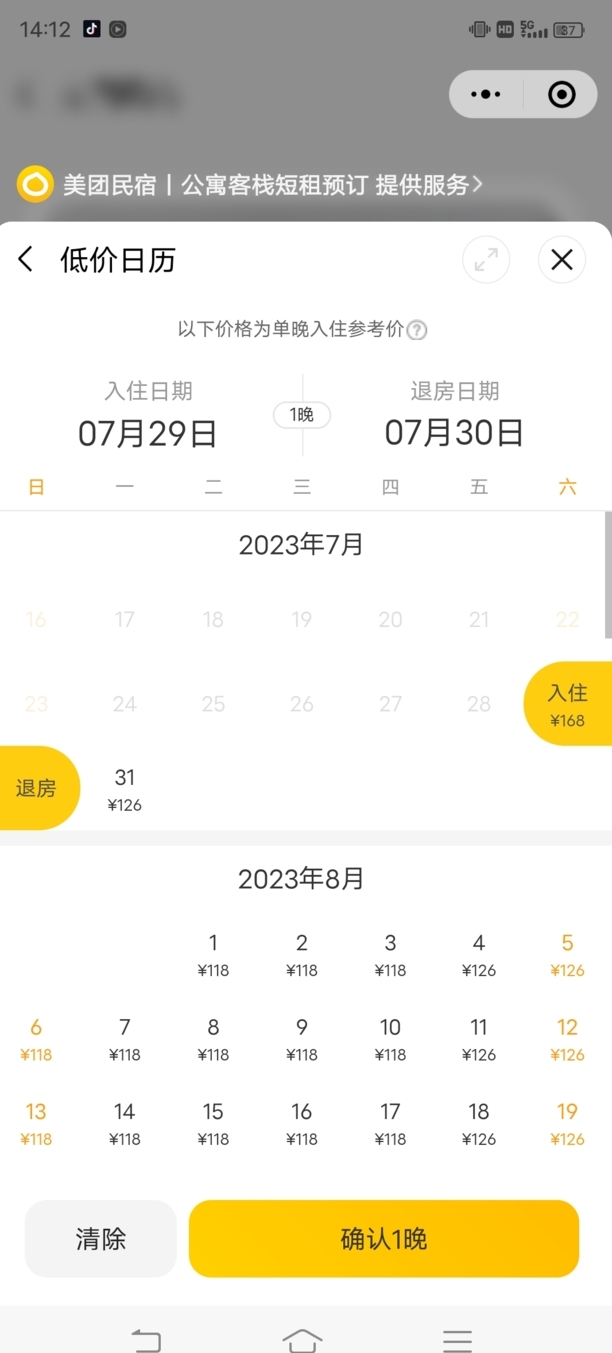612x1353 pixels.
Task: Open the price info question mark
Action: [x=417, y=330]
